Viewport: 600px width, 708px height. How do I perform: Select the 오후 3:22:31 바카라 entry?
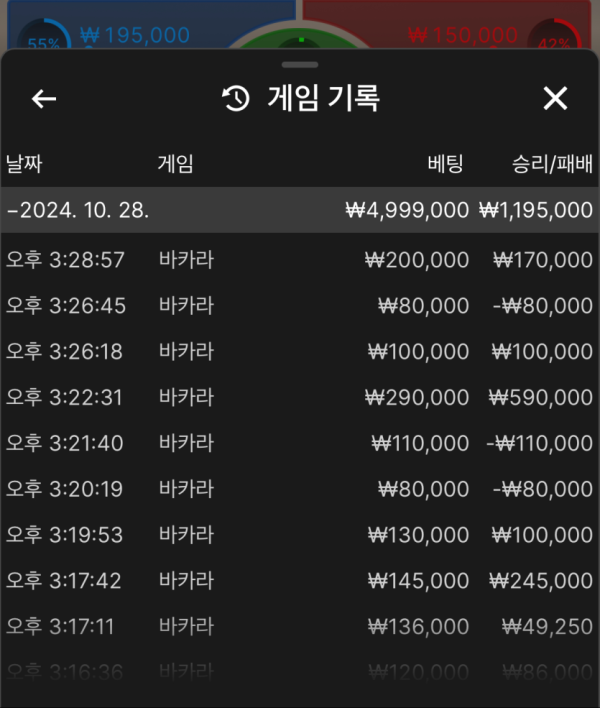point(300,398)
